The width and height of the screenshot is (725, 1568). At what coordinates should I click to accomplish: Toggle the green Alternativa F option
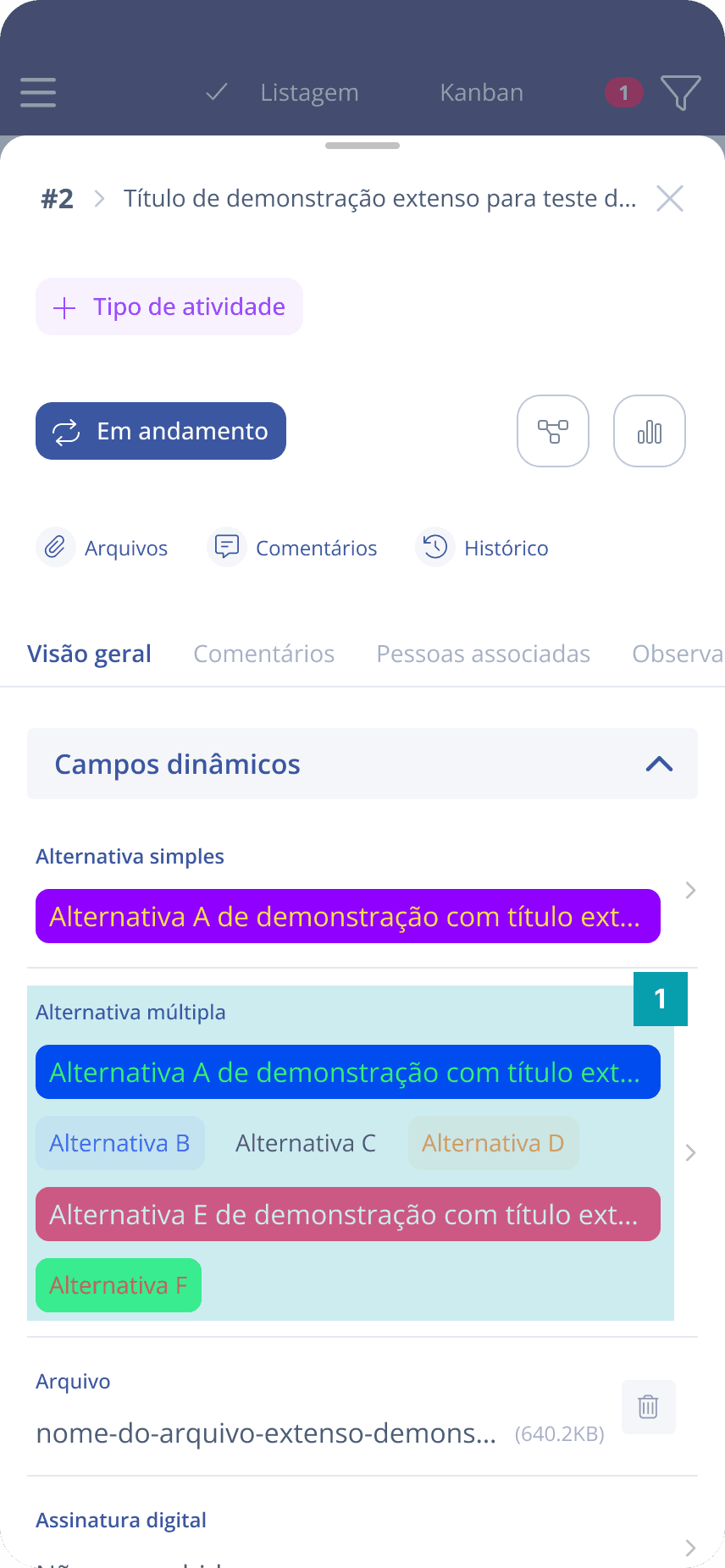point(118,1284)
